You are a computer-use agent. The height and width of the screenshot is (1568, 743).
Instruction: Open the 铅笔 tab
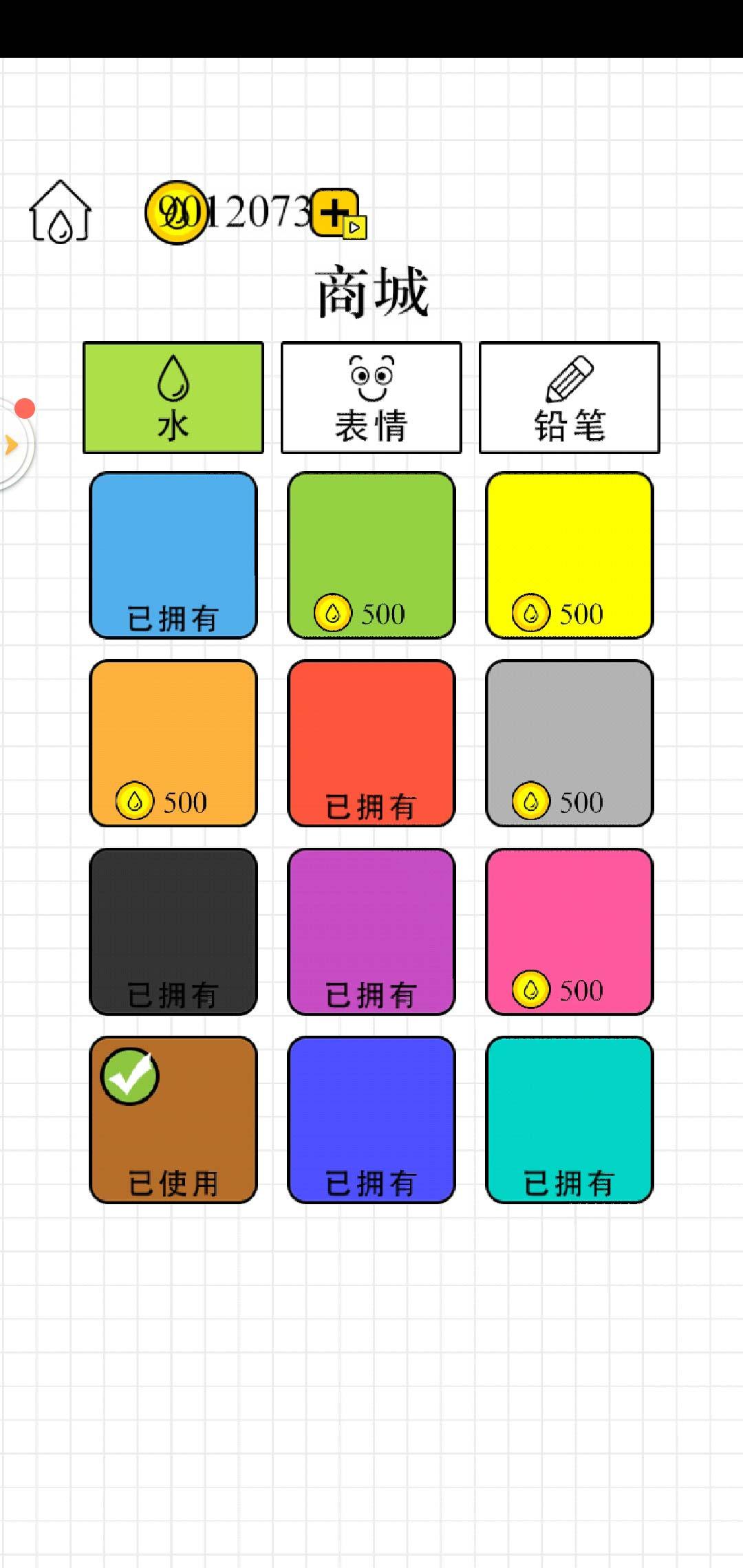pyautogui.click(x=570, y=398)
